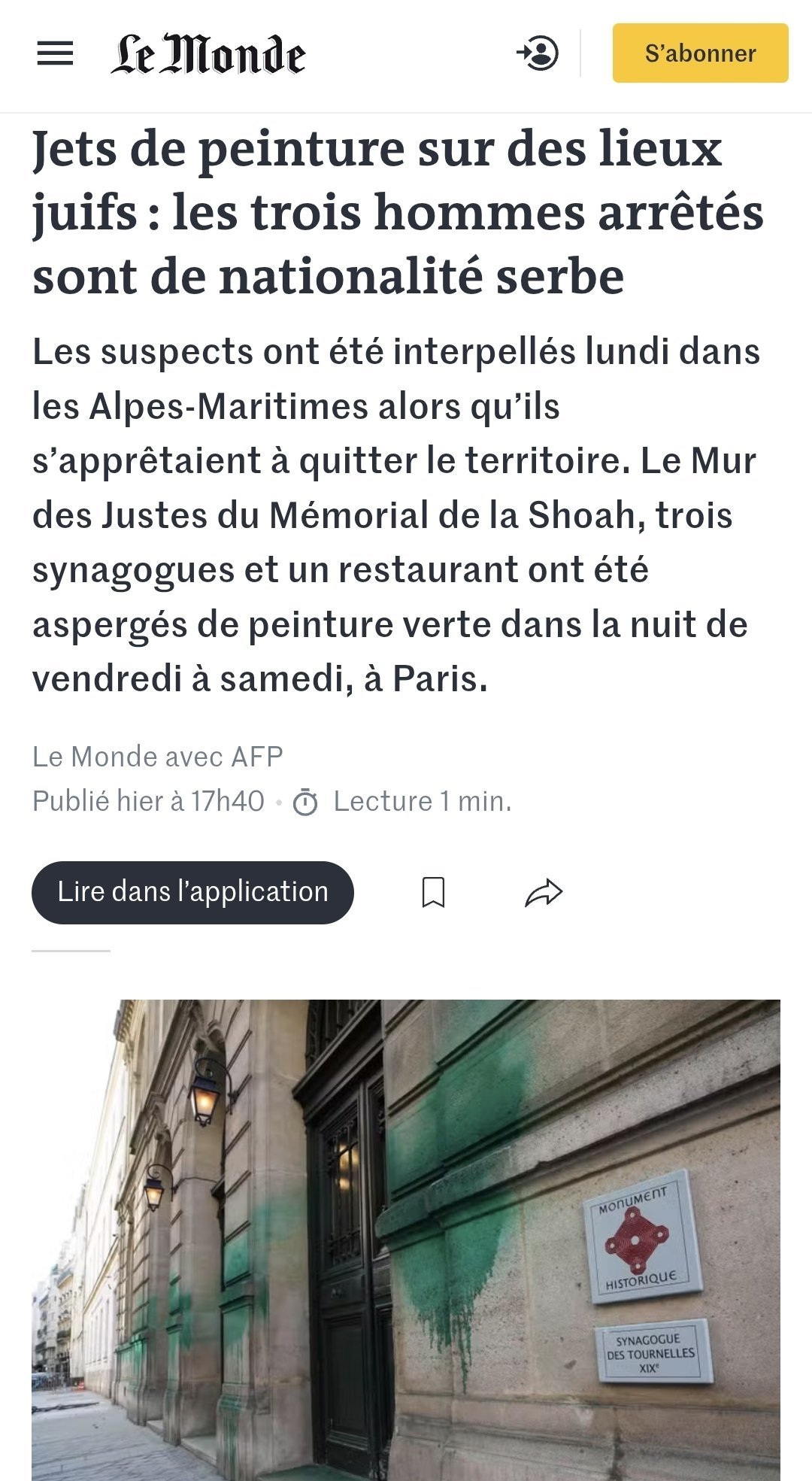
Task: Tap the S'abonner subscribe button
Action: [700, 53]
